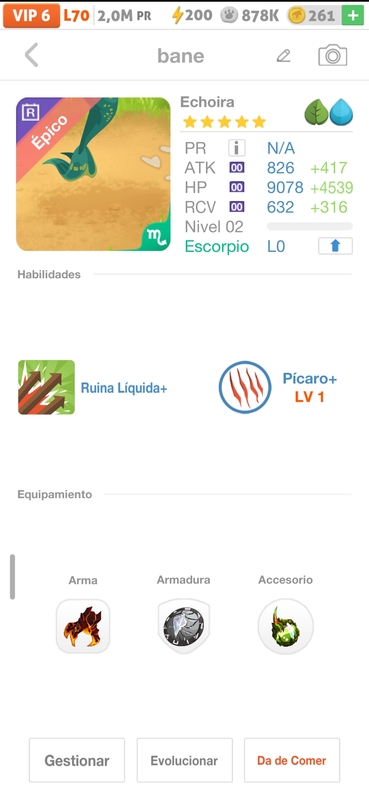Feed the creature with Da de Comer

click(291, 760)
